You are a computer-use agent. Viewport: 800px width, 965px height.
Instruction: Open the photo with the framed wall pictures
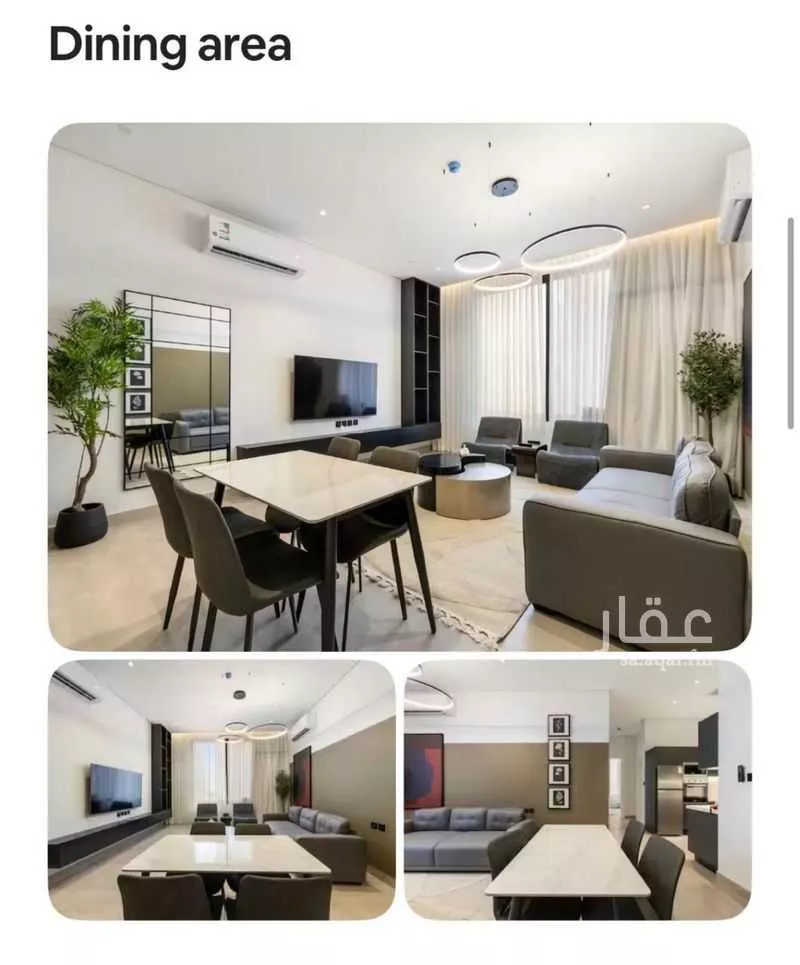(578, 790)
